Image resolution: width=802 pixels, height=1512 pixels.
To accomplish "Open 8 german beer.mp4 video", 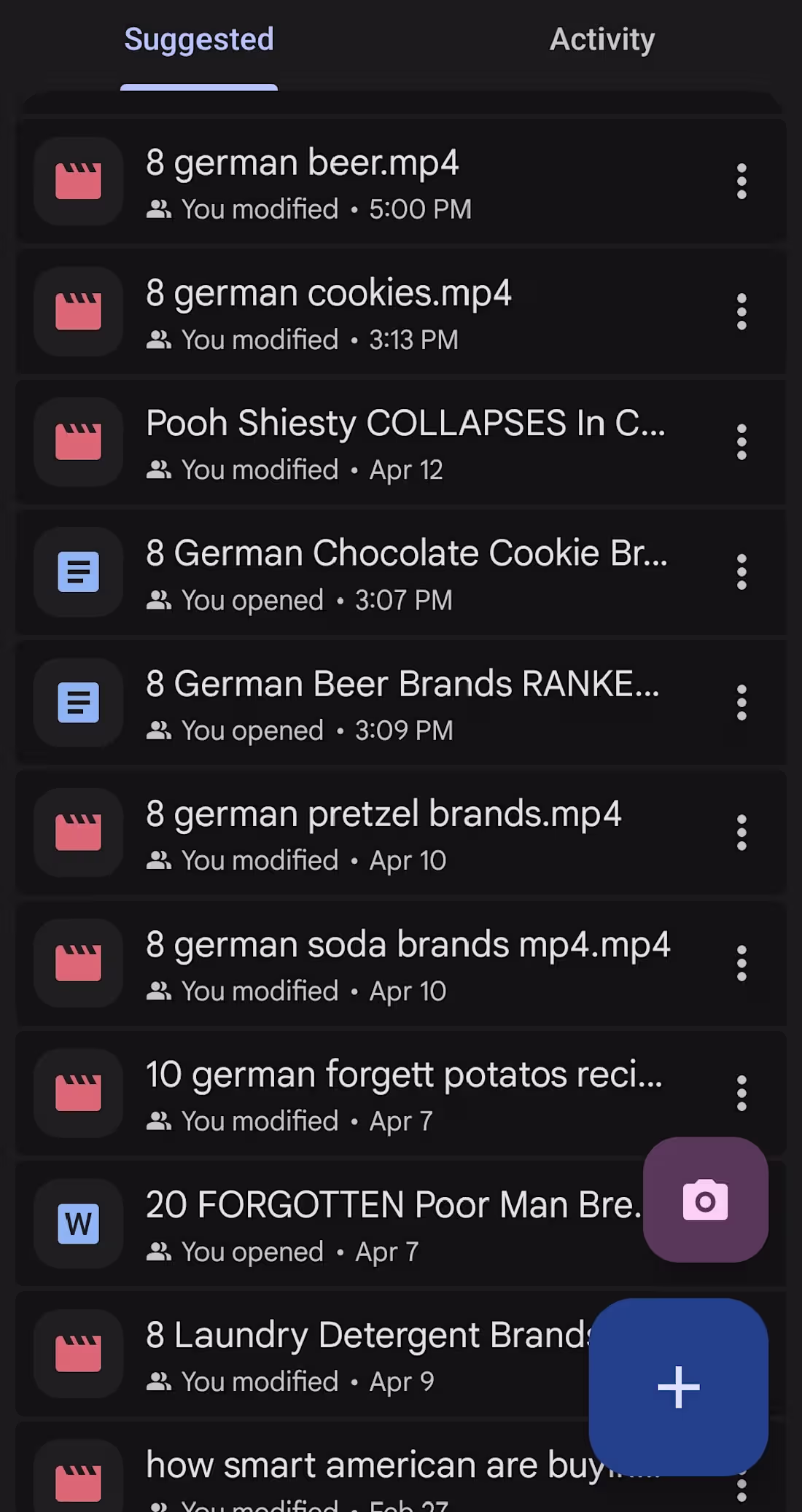I will pos(302,163).
